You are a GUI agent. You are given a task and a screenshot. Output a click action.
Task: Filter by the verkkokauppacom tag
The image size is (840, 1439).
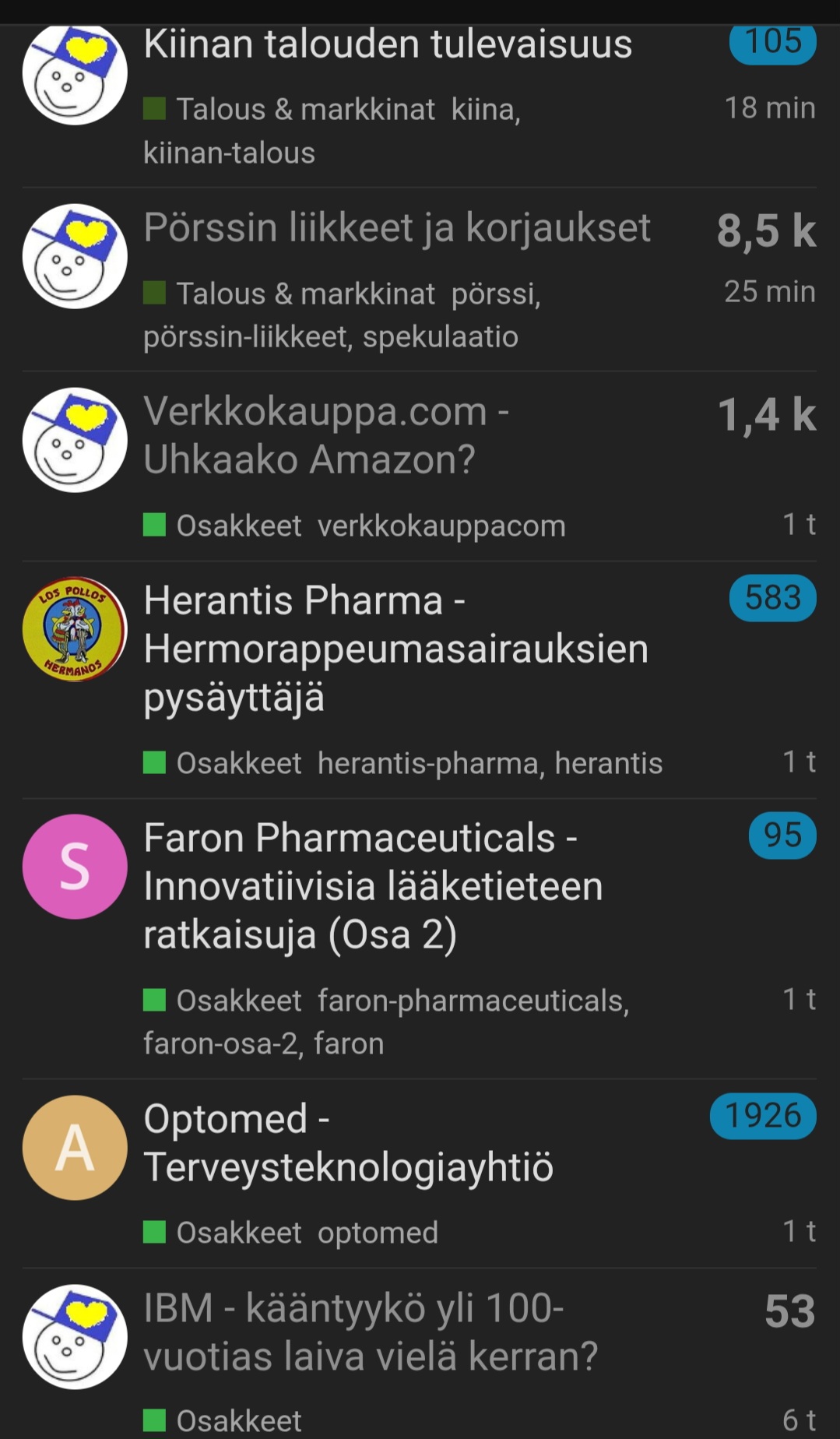coord(441,526)
